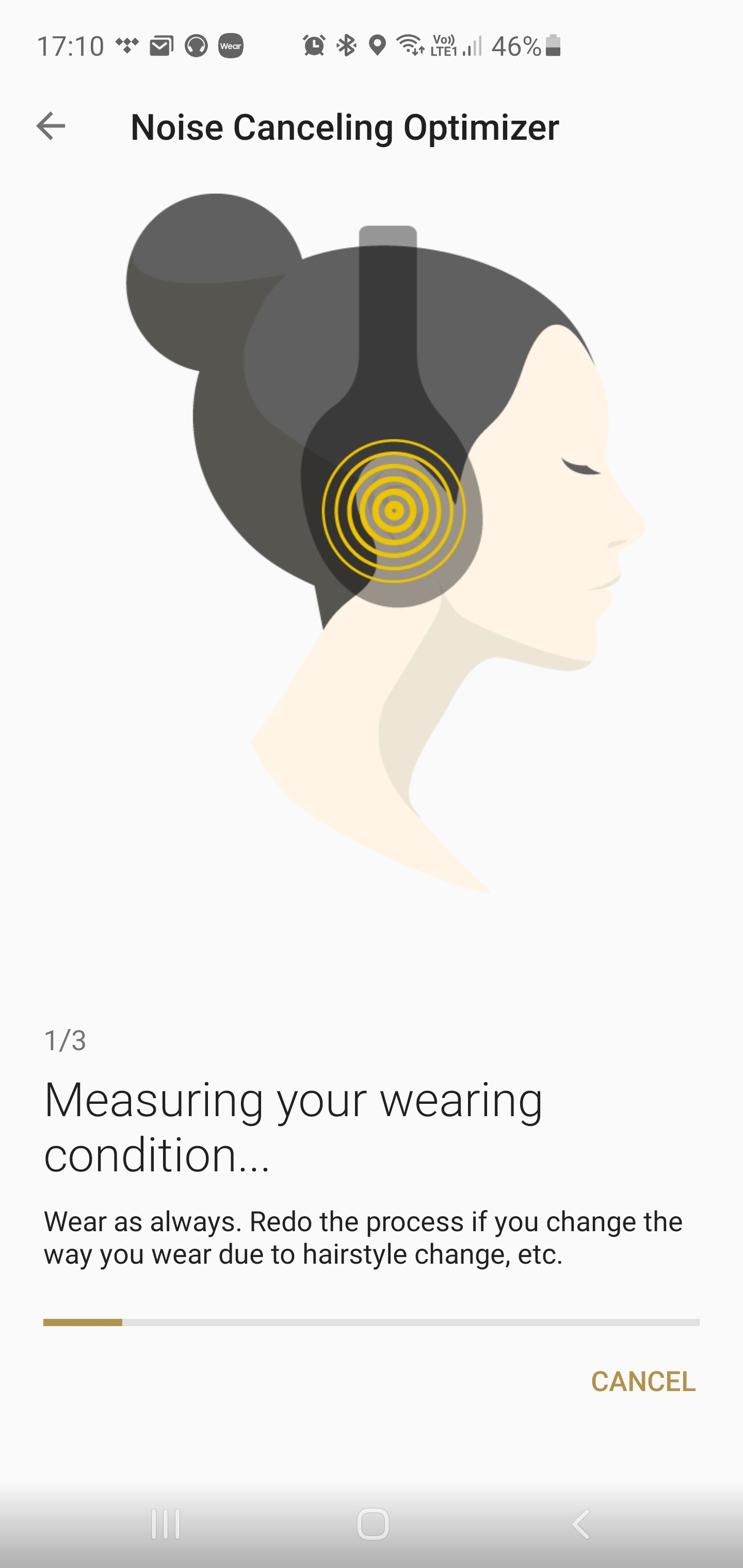
Task: Go back using the app bar arrow
Action: point(51,126)
